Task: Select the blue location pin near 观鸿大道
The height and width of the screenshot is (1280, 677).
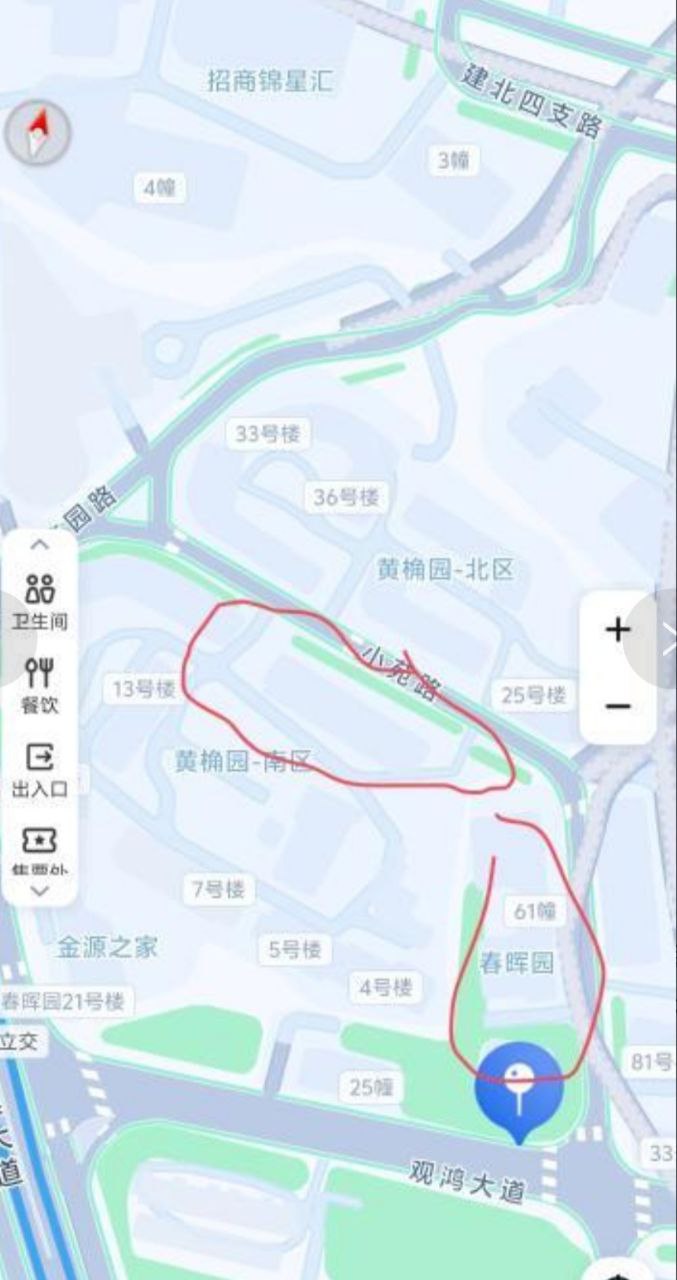Action: pos(519,1086)
